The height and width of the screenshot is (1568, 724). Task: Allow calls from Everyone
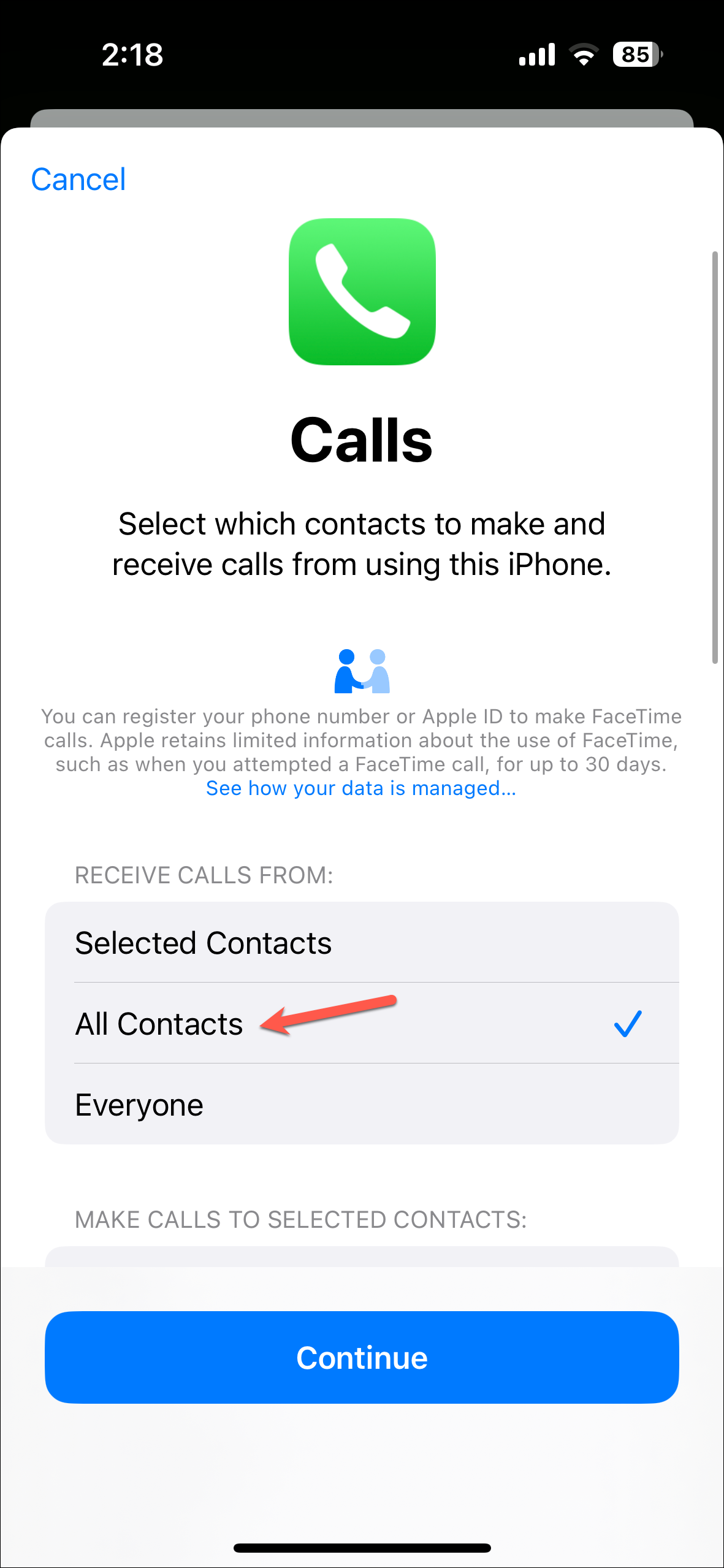[362, 1104]
